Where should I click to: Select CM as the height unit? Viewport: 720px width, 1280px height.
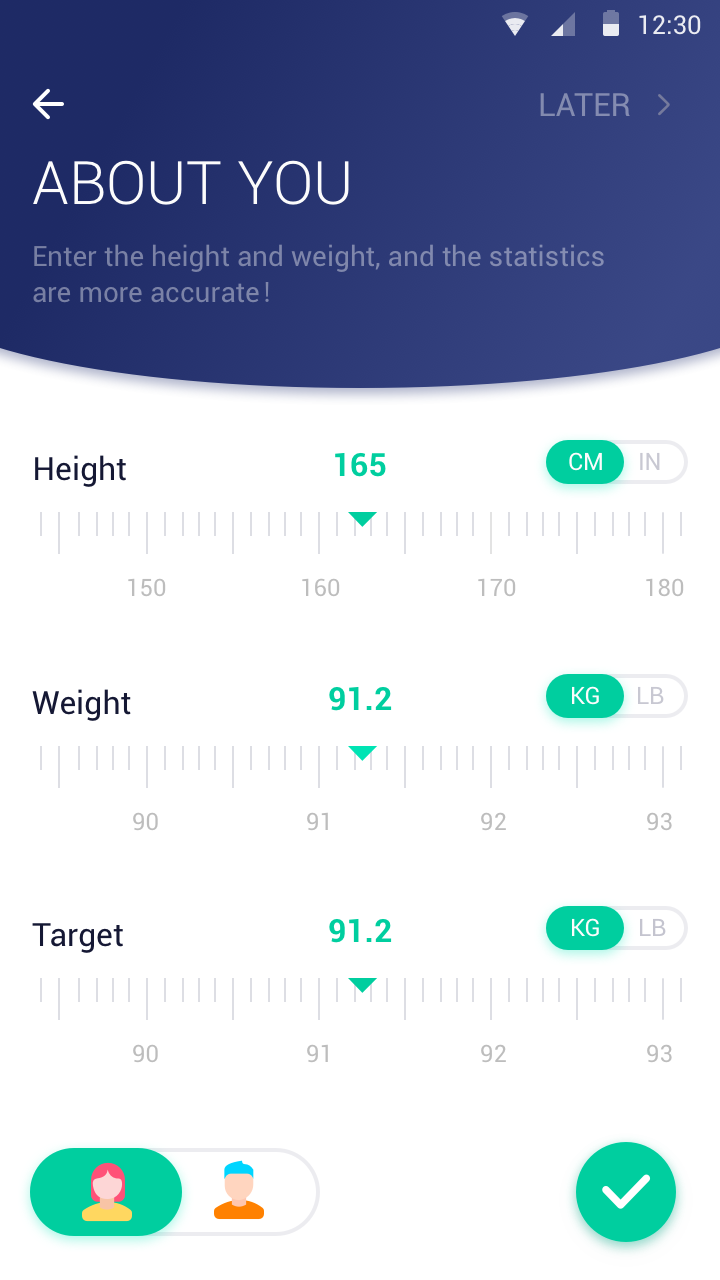click(x=585, y=462)
